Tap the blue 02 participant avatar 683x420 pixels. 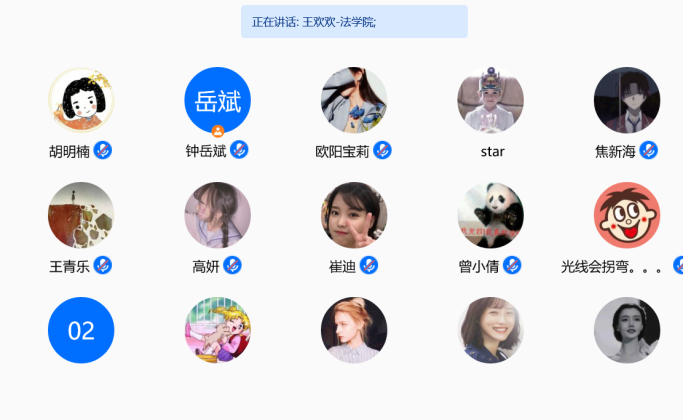[x=81, y=330]
